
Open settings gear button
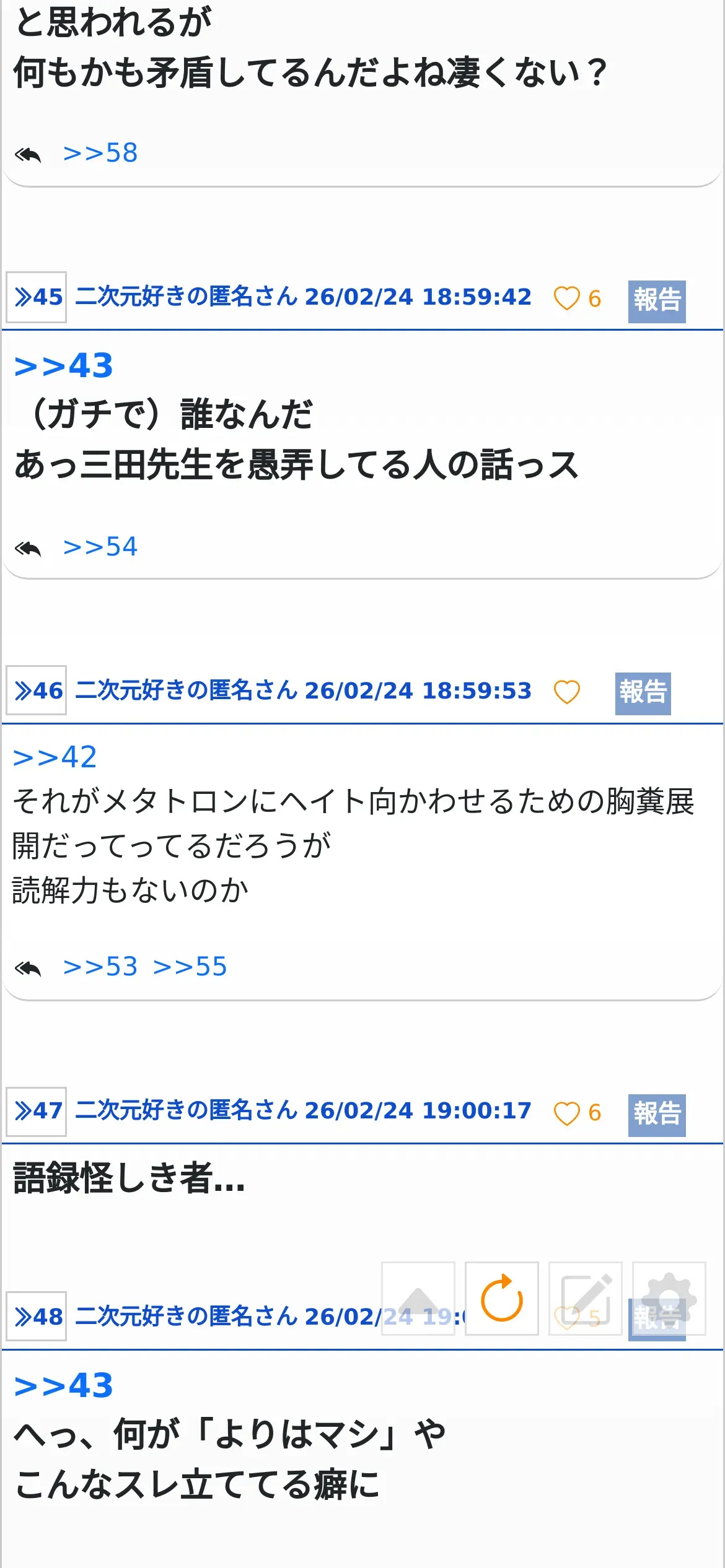[x=669, y=1299]
